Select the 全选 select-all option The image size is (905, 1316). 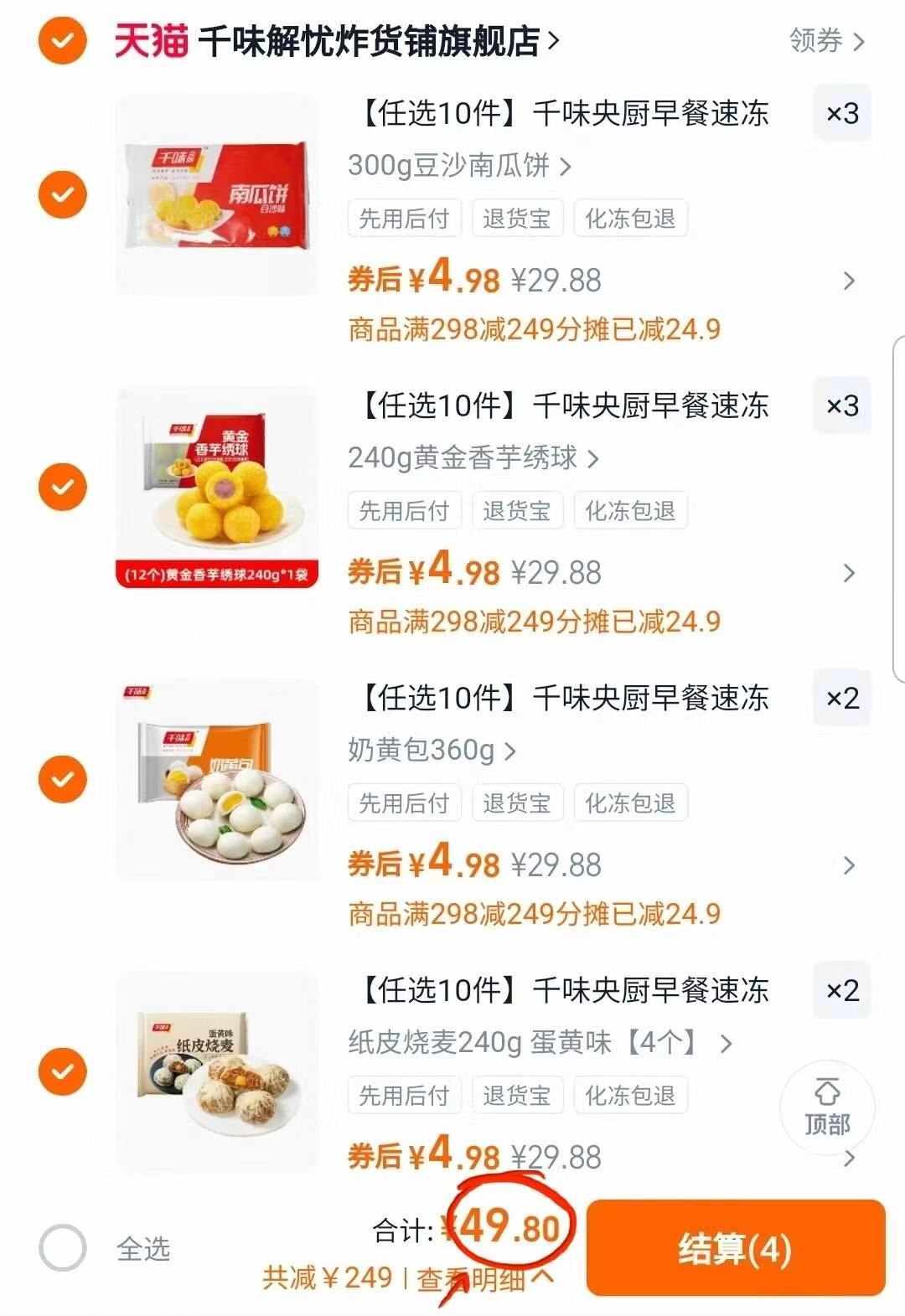pos(61,1248)
